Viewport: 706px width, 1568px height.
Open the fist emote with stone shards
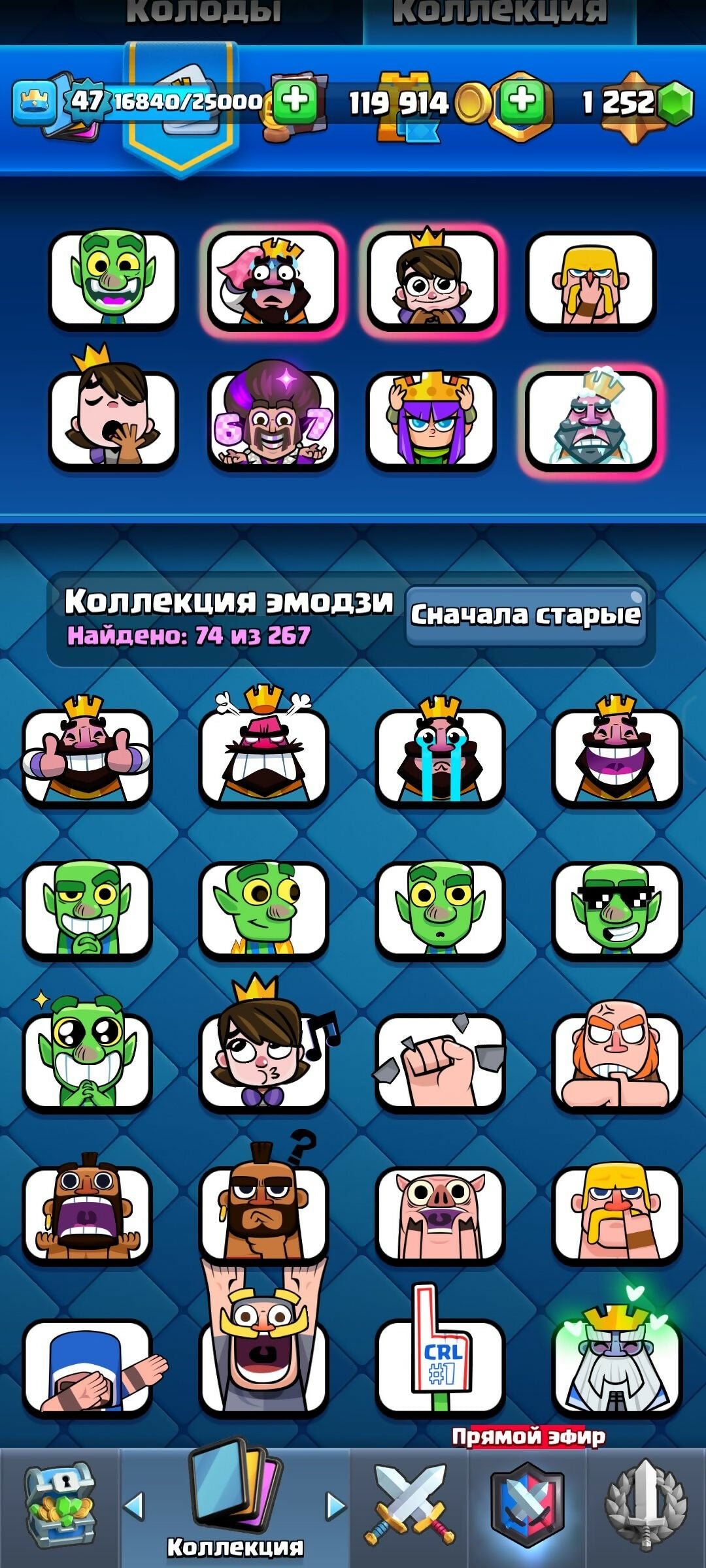coord(440,1060)
